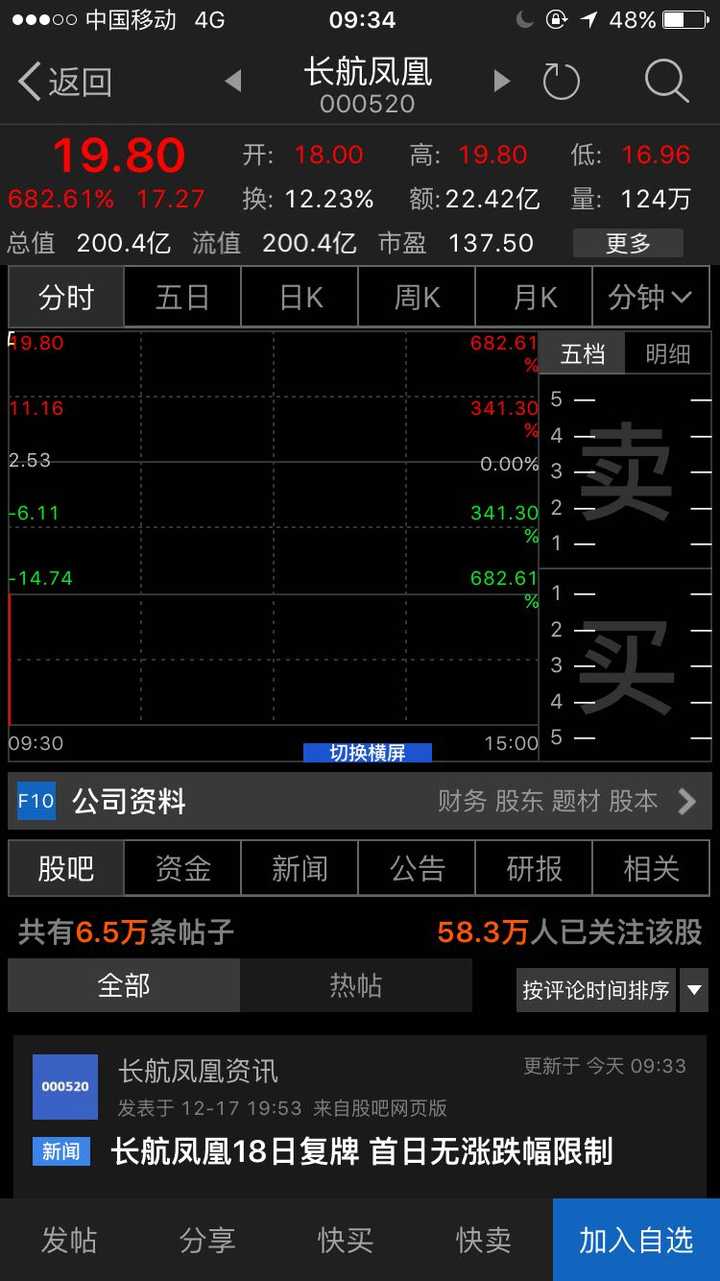Viewport: 720px width, 1281px height.
Task: Select the previous stock left arrow
Action: [x=232, y=82]
